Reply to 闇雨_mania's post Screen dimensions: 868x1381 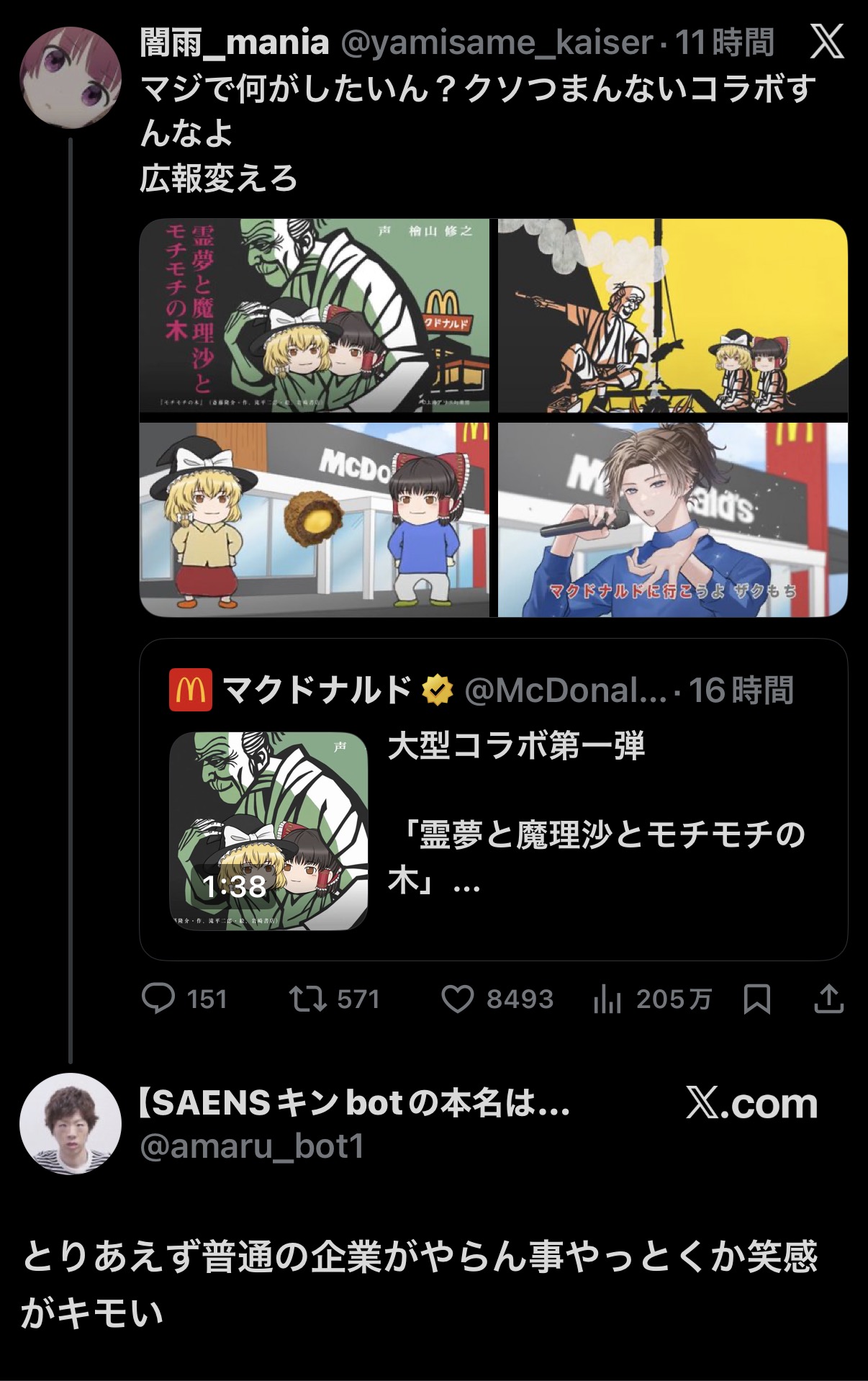click(x=159, y=999)
